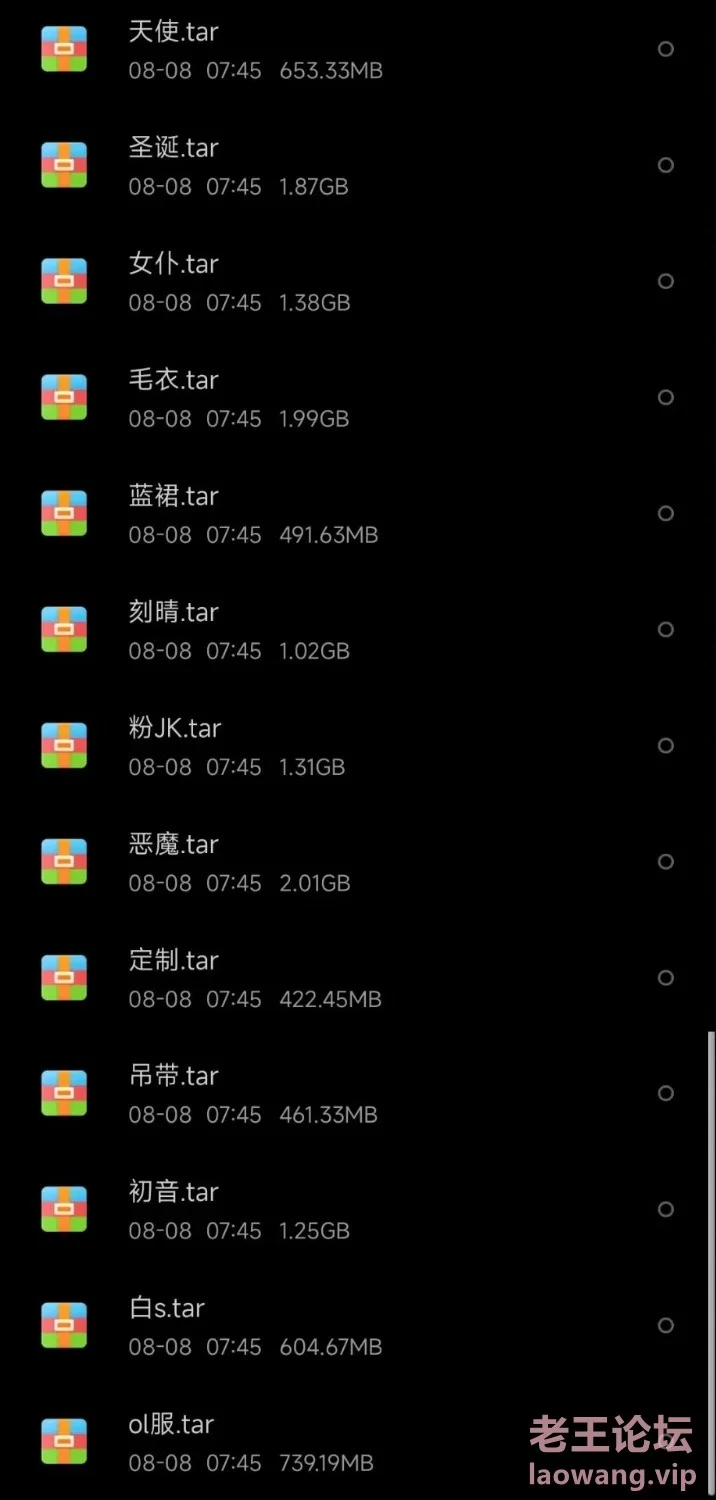The width and height of the screenshot is (716, 1500).
Task: Select the radio circle for 圣诞.tar
Action: 665,165
